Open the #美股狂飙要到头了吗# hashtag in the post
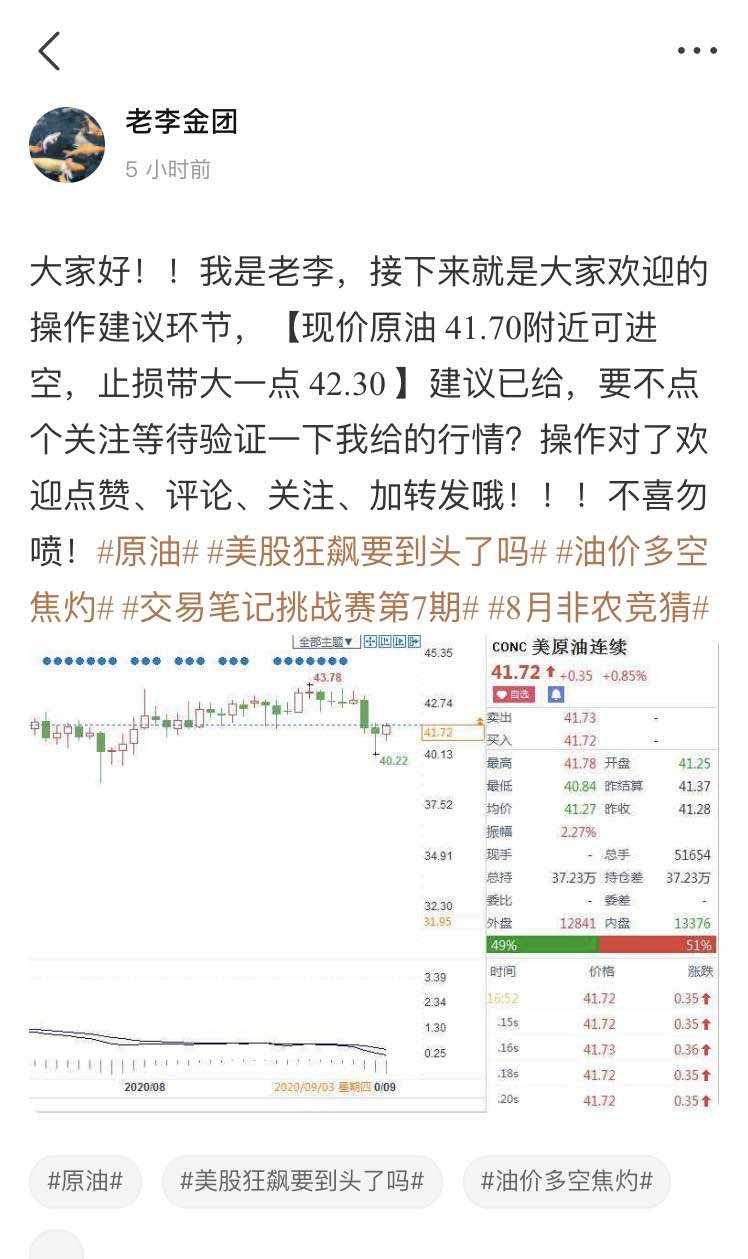 [x=376, y=551]
